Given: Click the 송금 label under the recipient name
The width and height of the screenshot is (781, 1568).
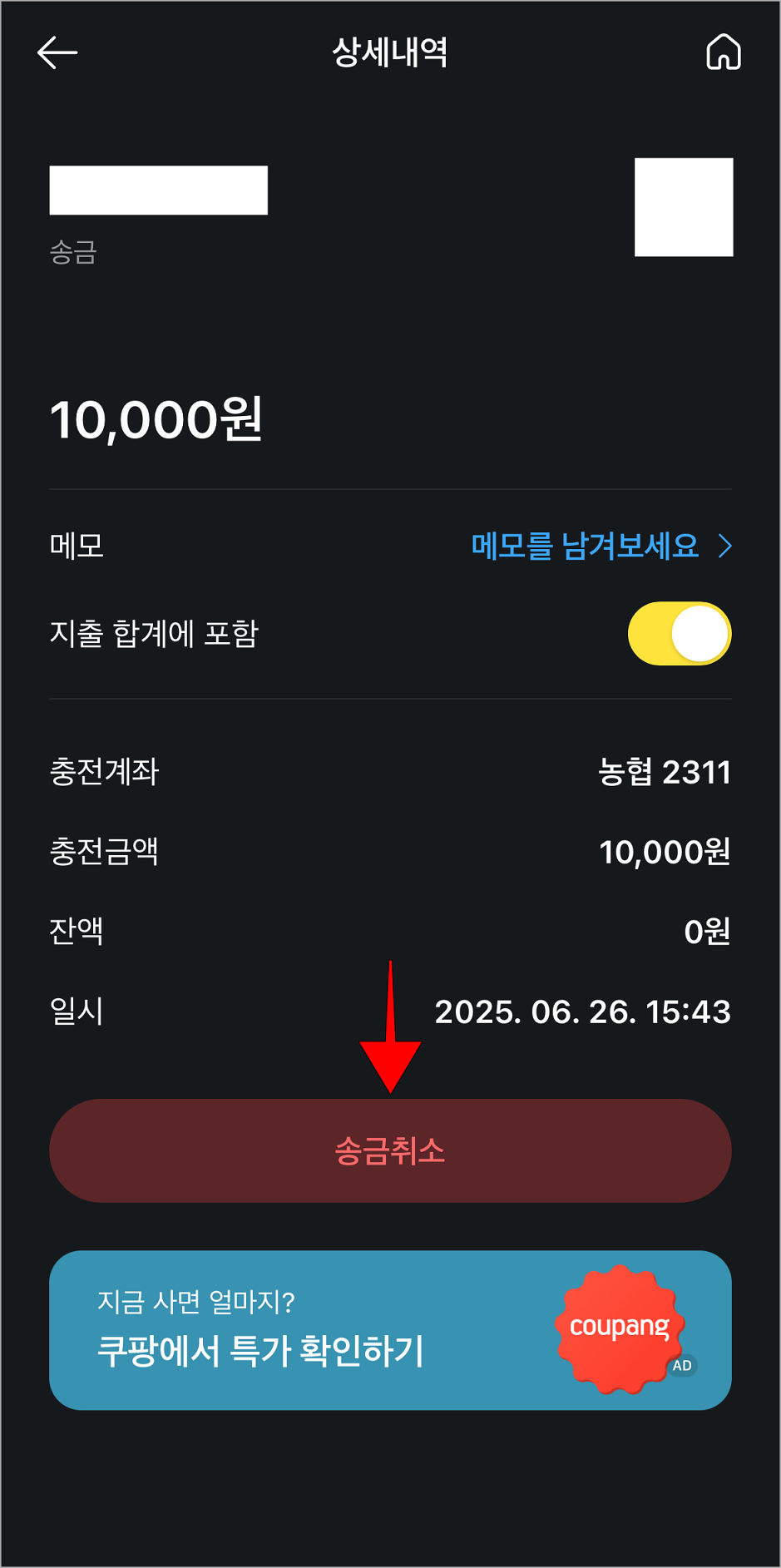Looking at the screenshot, I should tap(72, 254).
